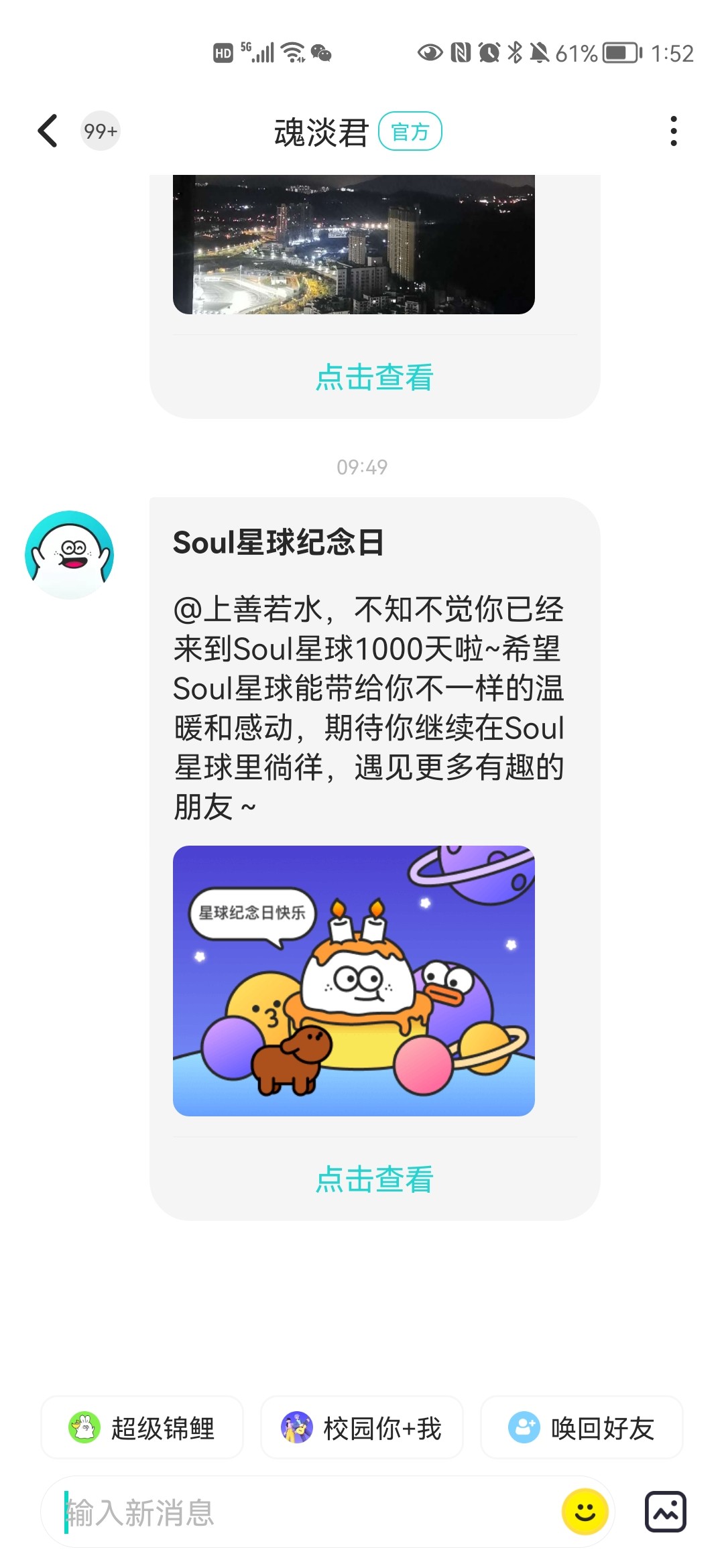
Task: Open the Soul星球纪念日 anniversary illustration
Action: (x=354, y=981)
